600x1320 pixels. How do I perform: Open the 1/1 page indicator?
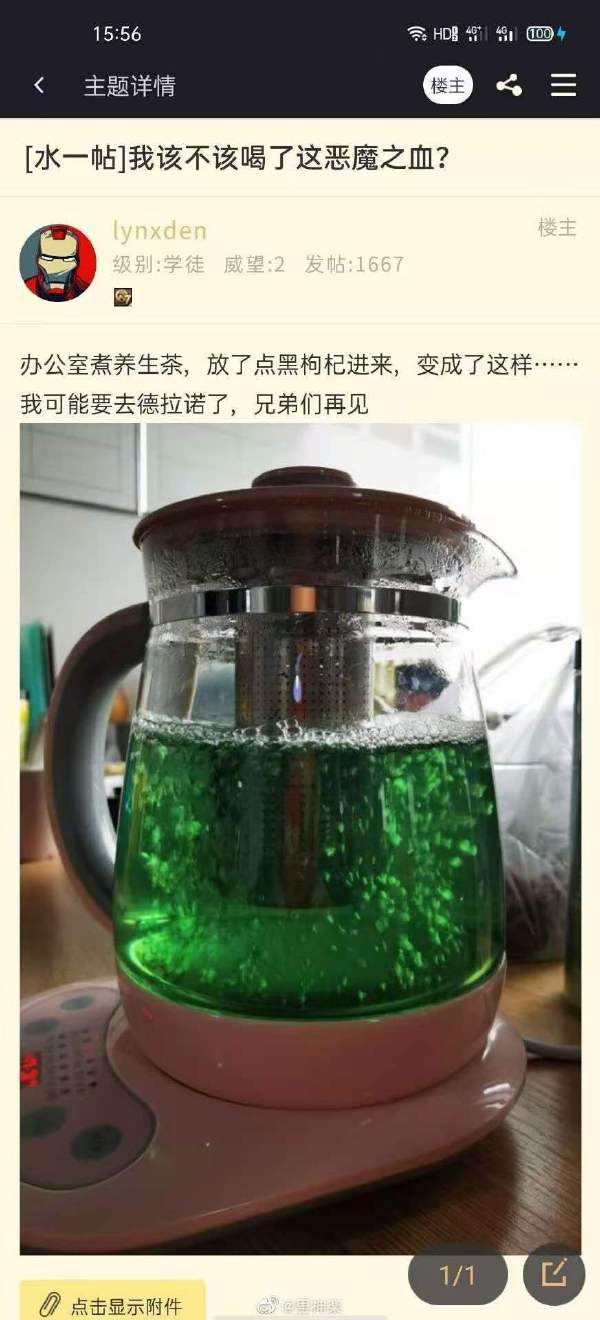[x=458, y=1275]
